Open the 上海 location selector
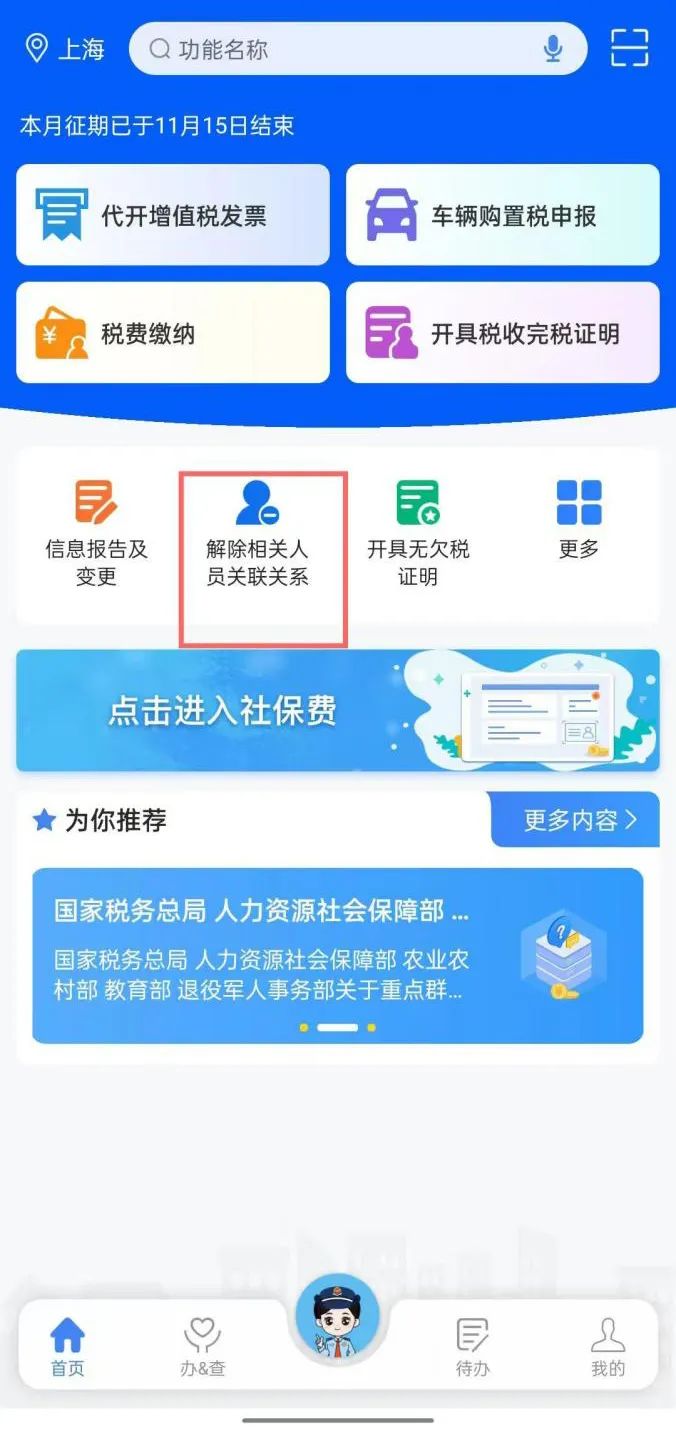This screenshot has width=676, height=1434. pos(64,48)
